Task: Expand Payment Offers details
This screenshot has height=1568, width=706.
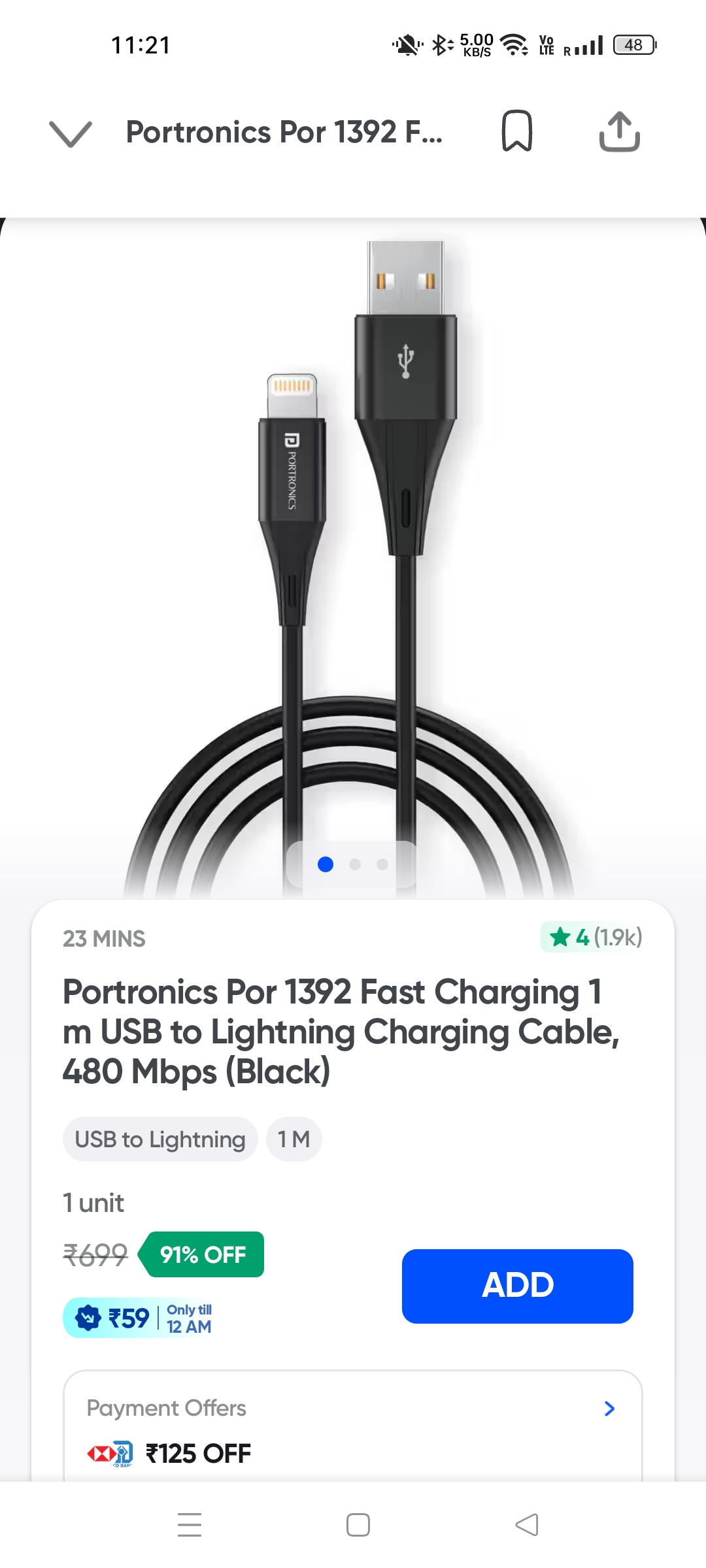Action: coord(609,1409)
